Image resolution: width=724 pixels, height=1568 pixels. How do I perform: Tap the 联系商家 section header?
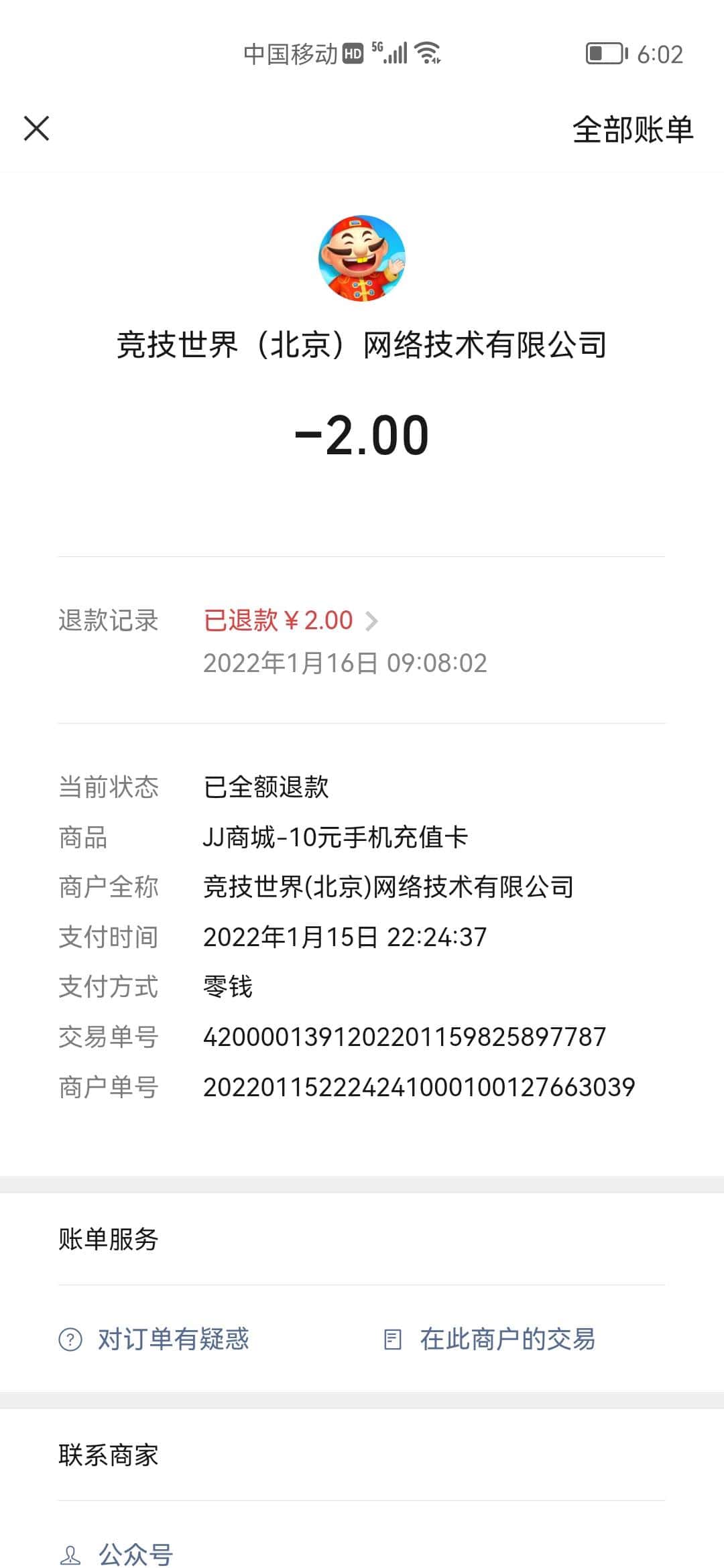[x=108, y=1455]
